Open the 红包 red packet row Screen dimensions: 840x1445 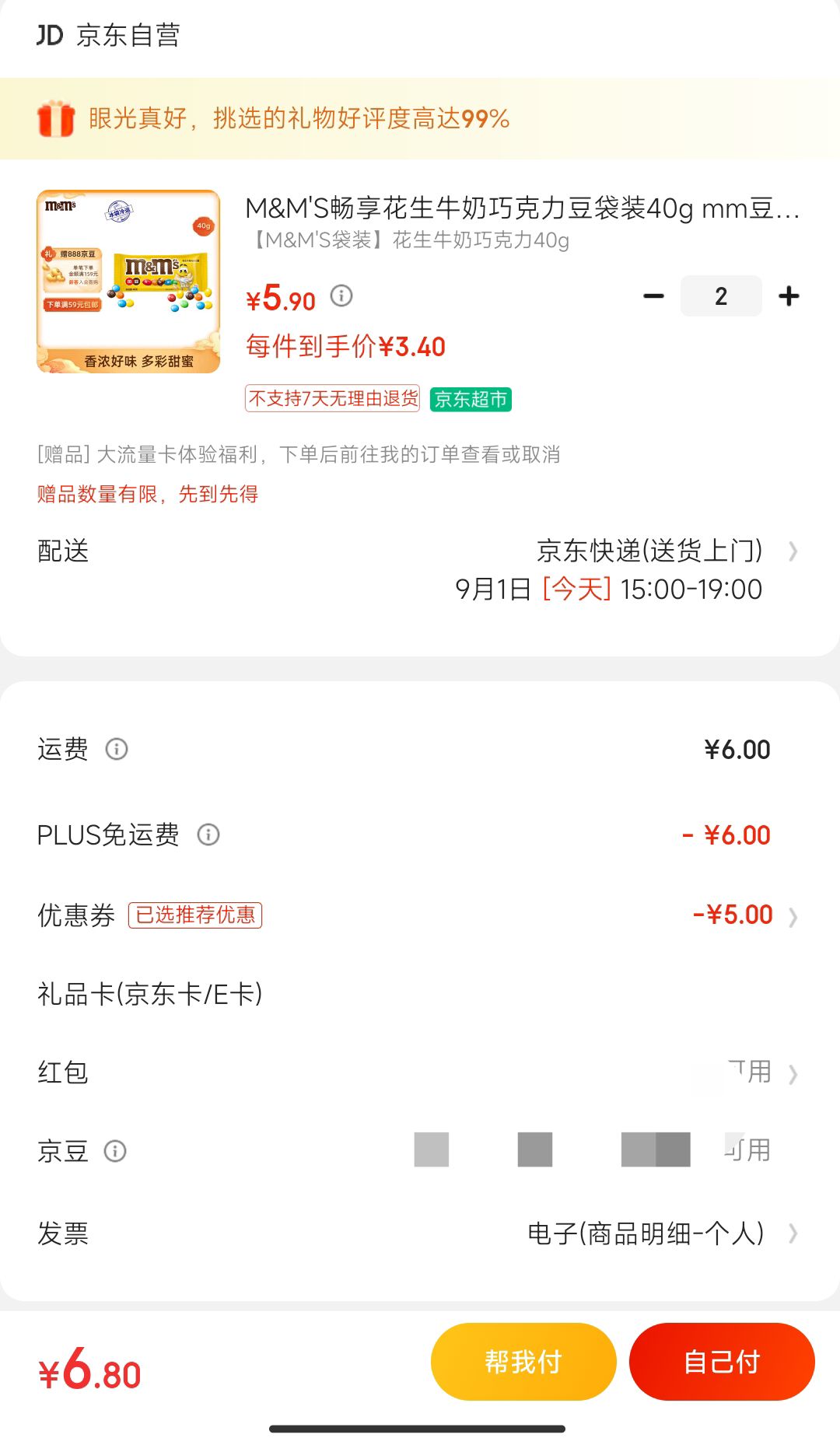420,1072
